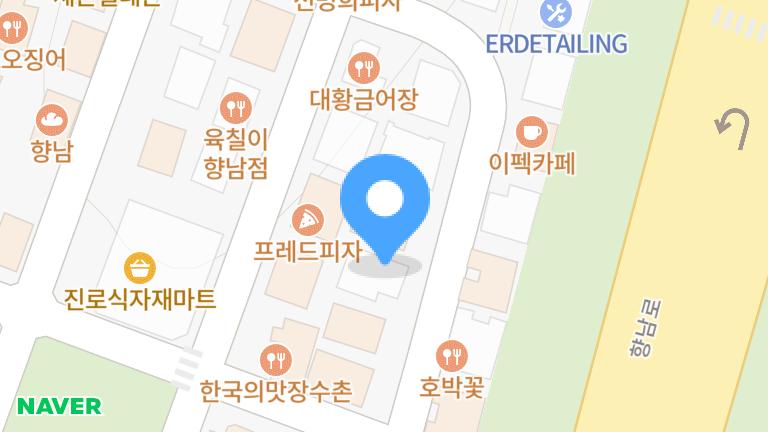Select 한국의맛장수촌 restaurant marker
Viewport: 768px width, 432px height.
coord(274,358)
